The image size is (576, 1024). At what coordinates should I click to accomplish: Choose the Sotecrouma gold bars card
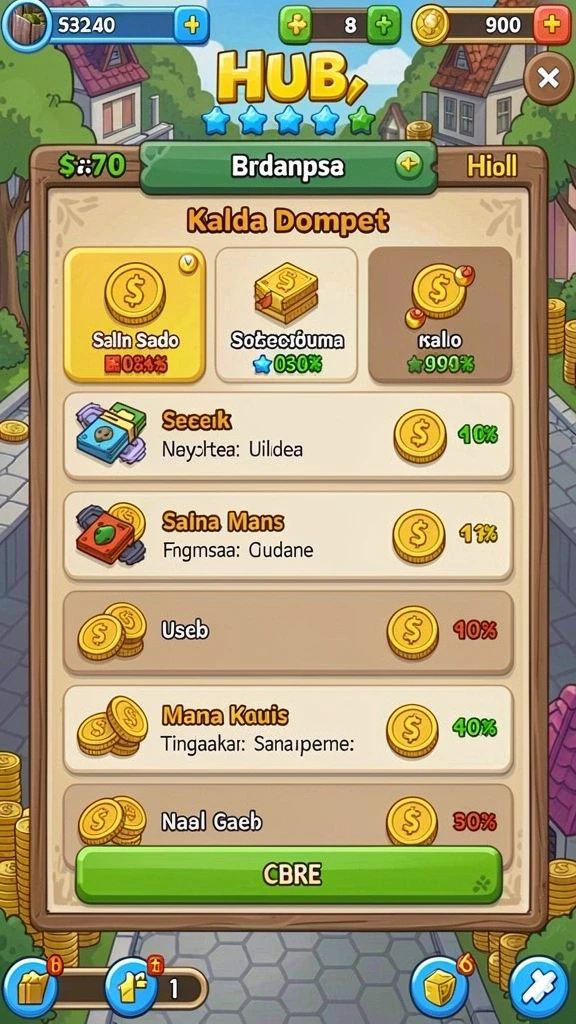point(286,314)
